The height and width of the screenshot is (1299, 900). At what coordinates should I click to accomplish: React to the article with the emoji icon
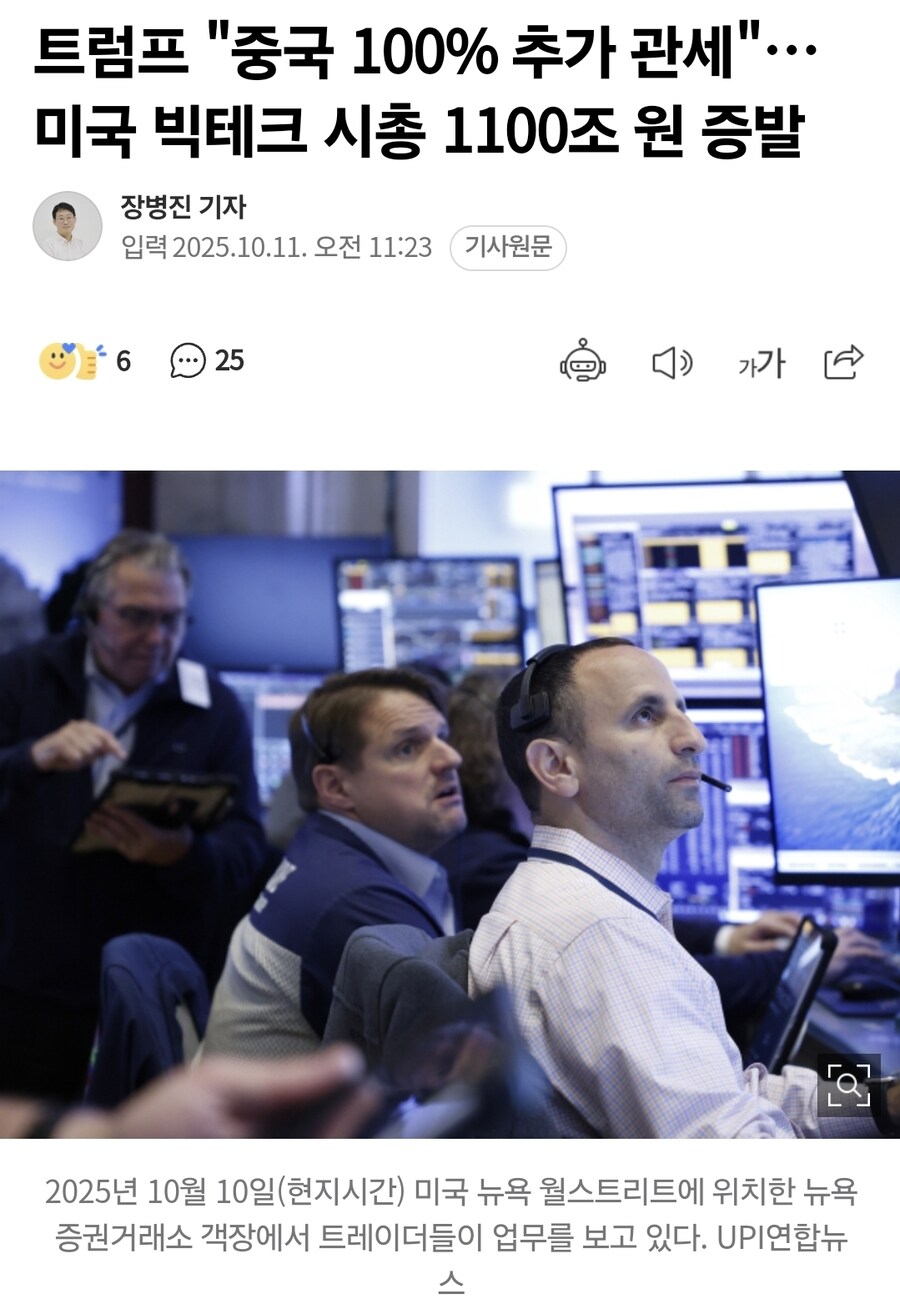click(72, 361)
